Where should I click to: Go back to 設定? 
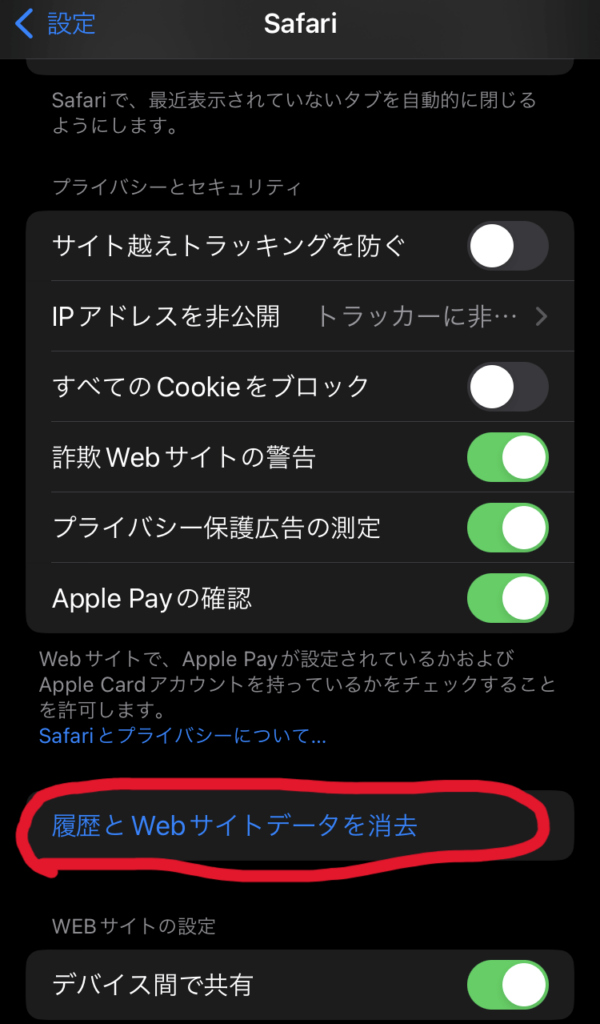point(55,24)
